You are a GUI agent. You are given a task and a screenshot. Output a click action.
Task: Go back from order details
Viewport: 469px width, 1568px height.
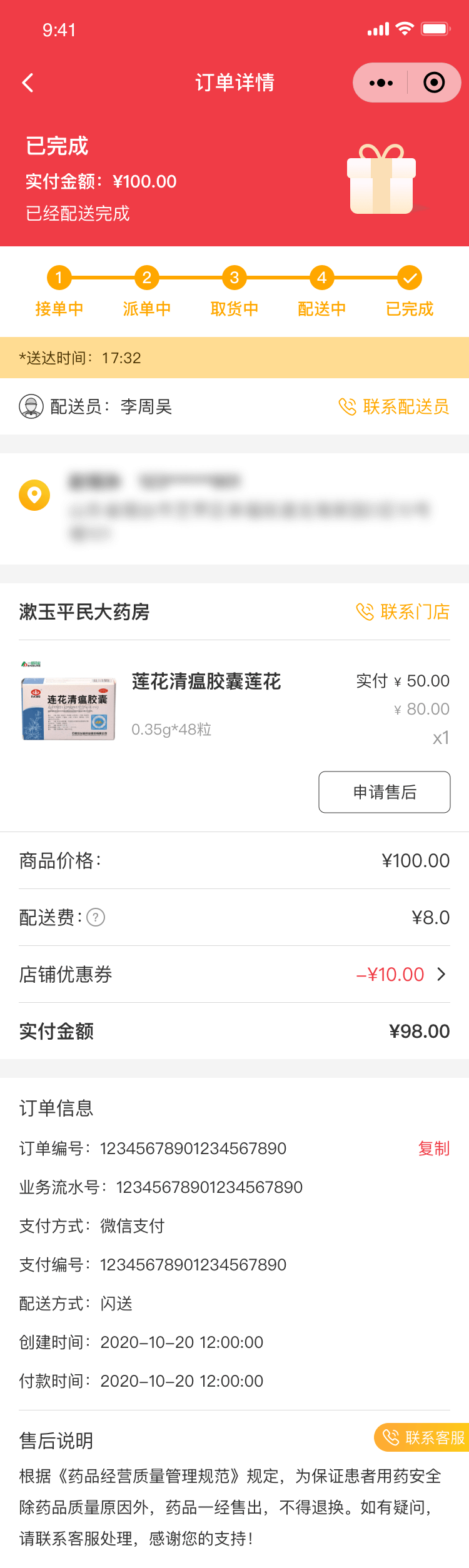tap(28, 83)
